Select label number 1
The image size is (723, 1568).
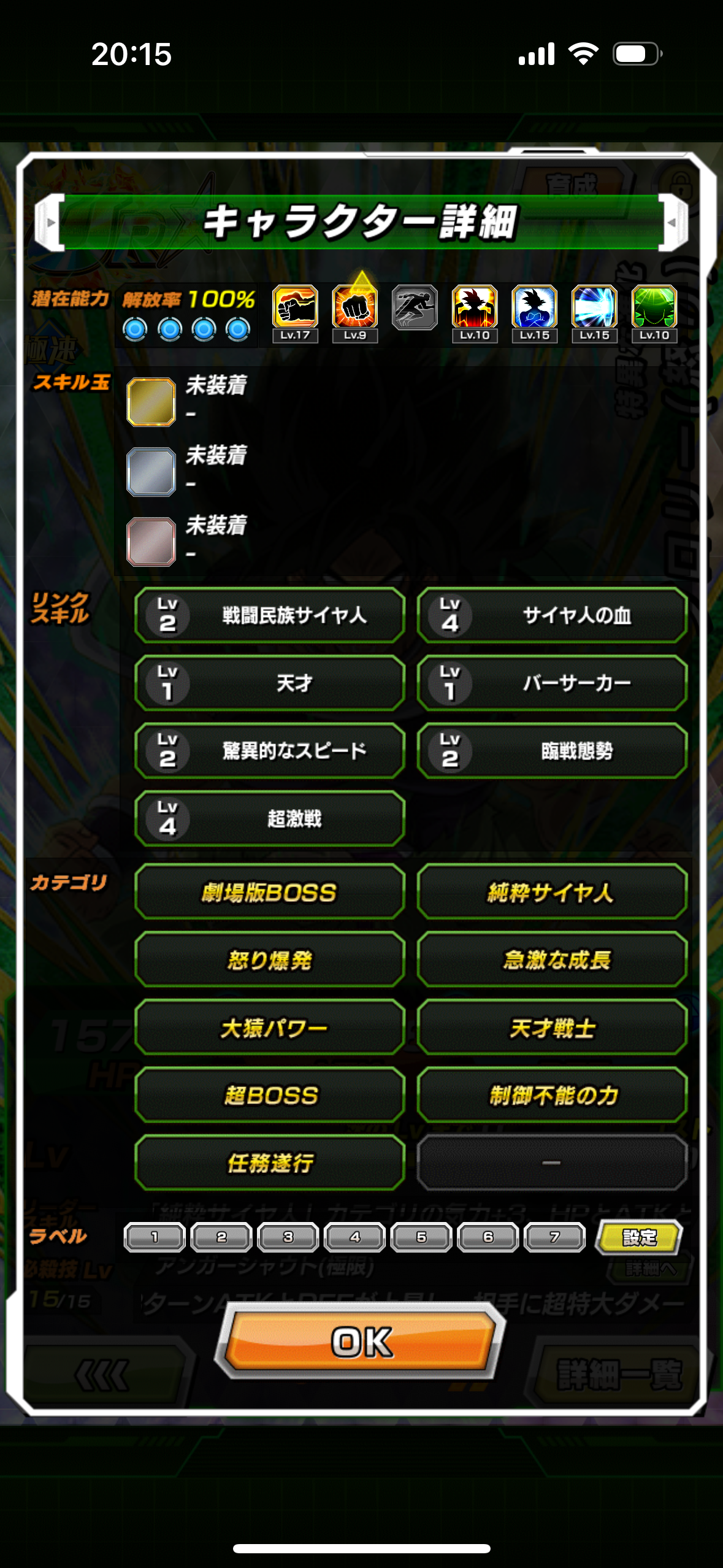[155, 1237]
